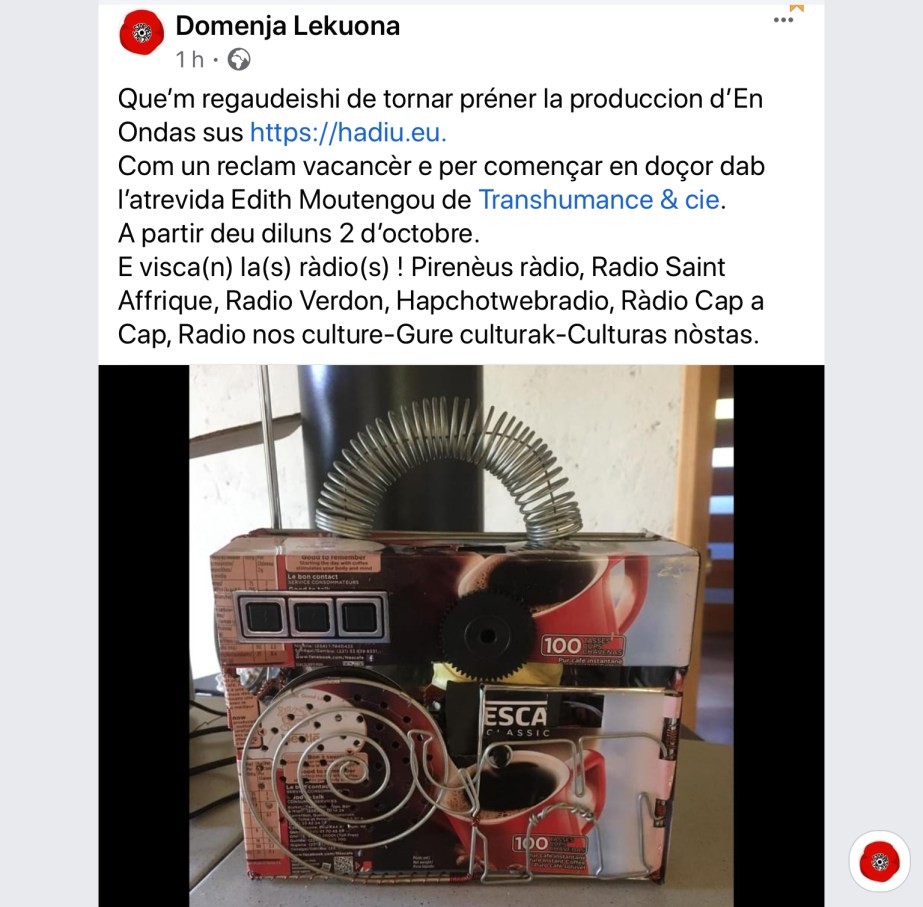Viewport: 923px width, 907px height.
Task: Tap the floating red poppy avatar bubble
Action: pos(879,861)
